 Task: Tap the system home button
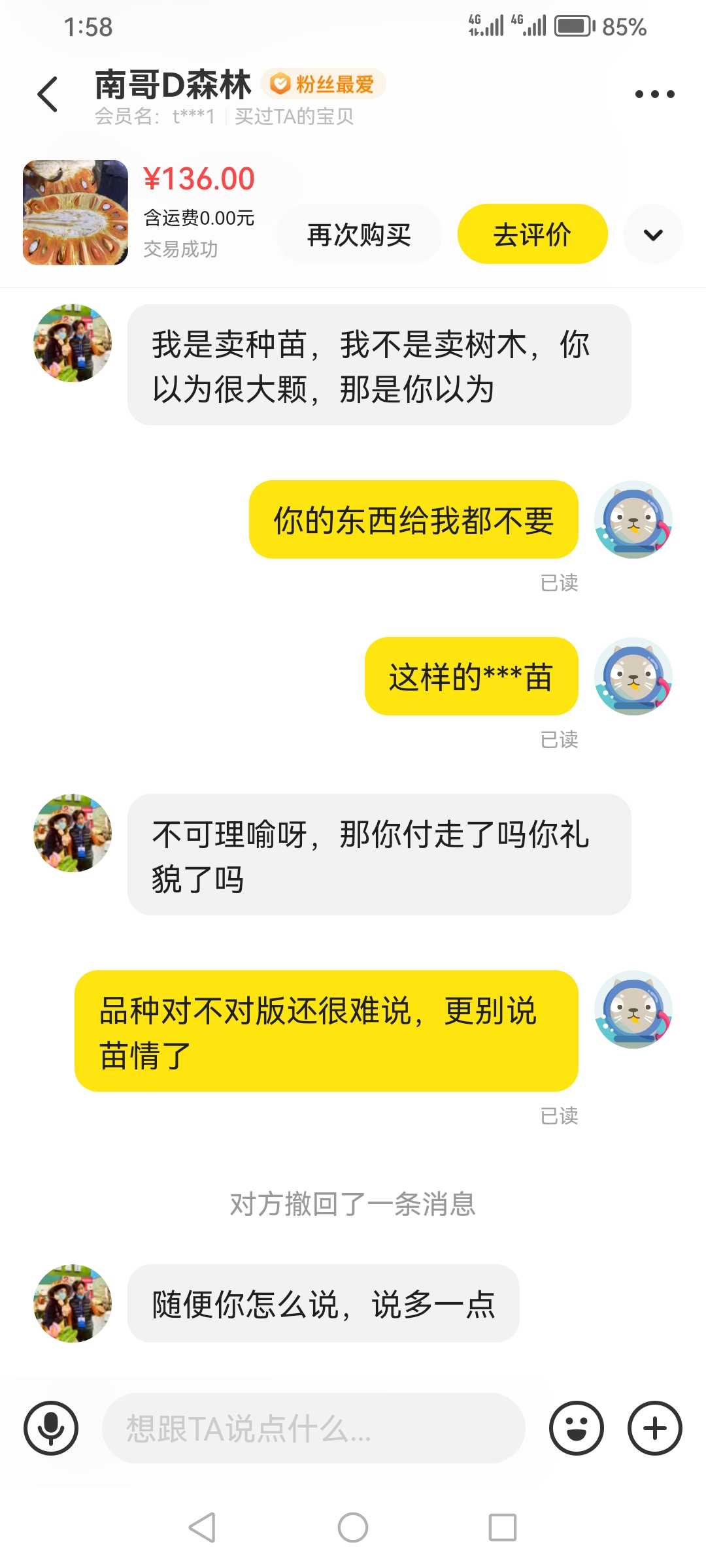pos(353,1527)
